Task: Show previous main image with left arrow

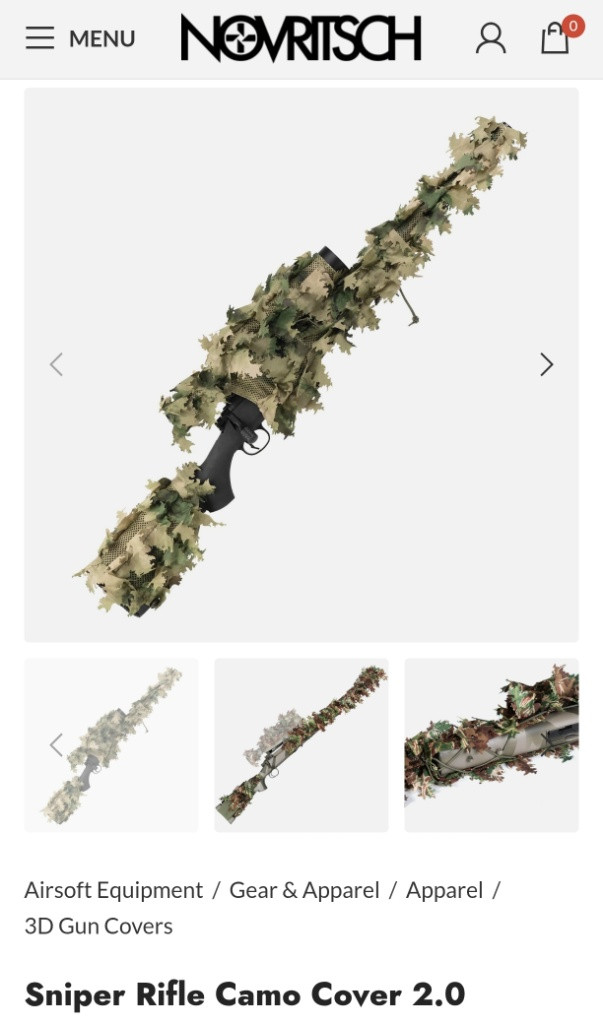Action: (57, 365)
